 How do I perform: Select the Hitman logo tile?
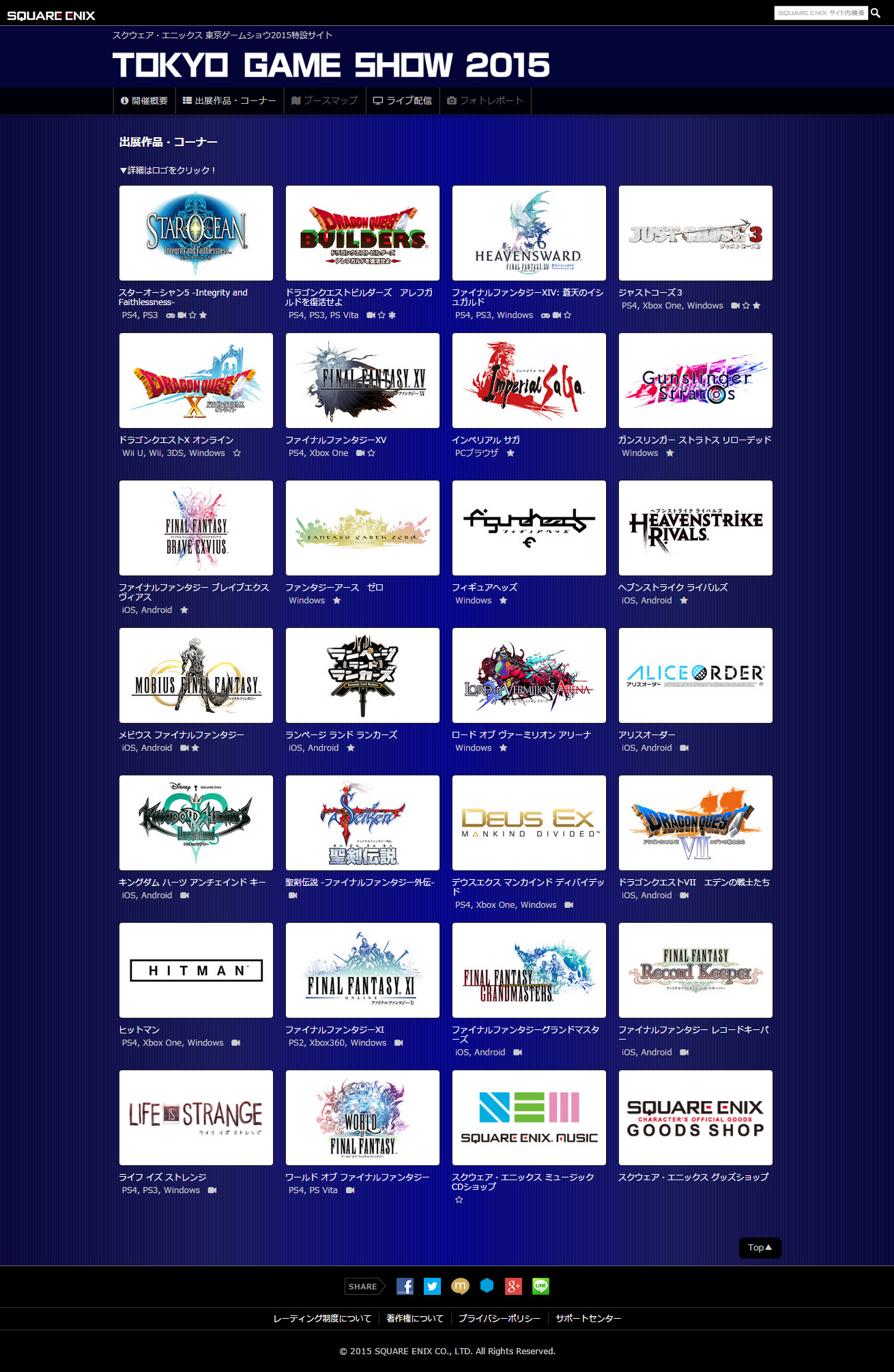196,970
